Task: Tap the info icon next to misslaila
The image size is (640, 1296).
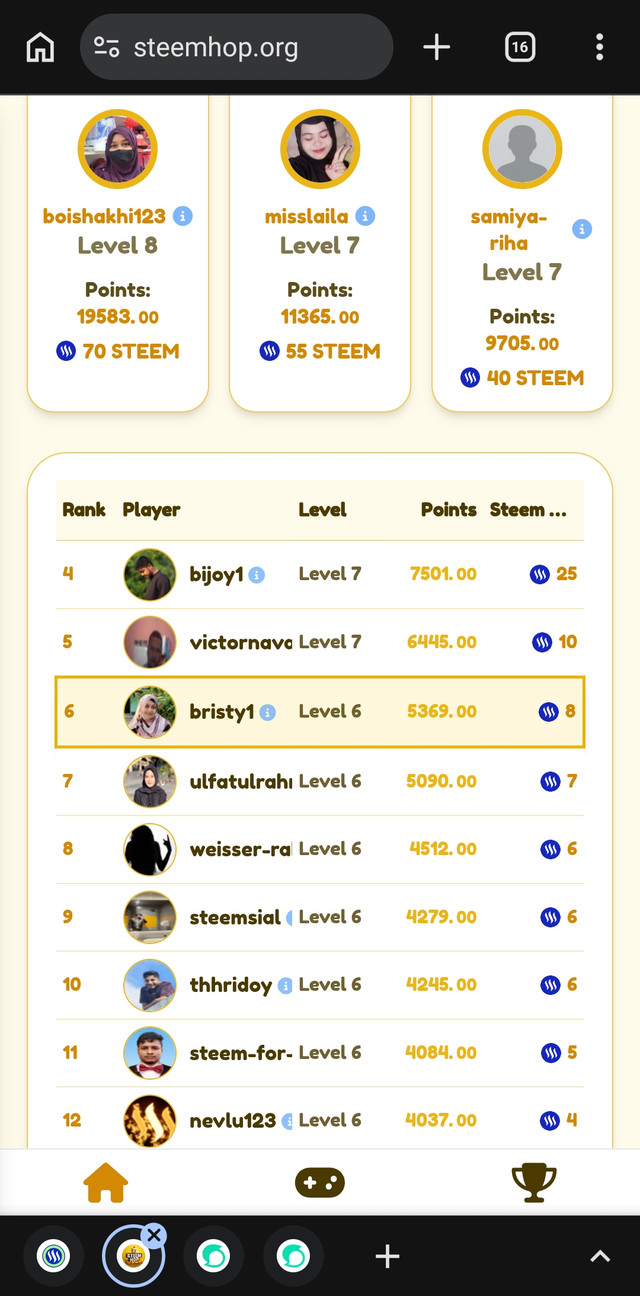Action: pos(365,216)
